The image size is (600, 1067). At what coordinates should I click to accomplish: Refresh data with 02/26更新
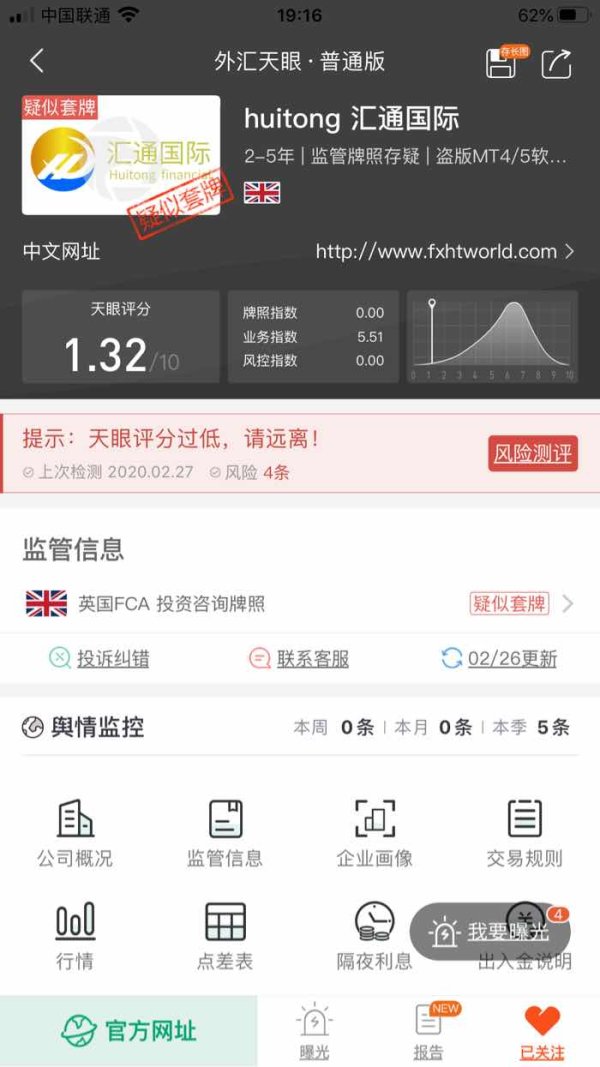pyautogui.click(x=499, y=659)
